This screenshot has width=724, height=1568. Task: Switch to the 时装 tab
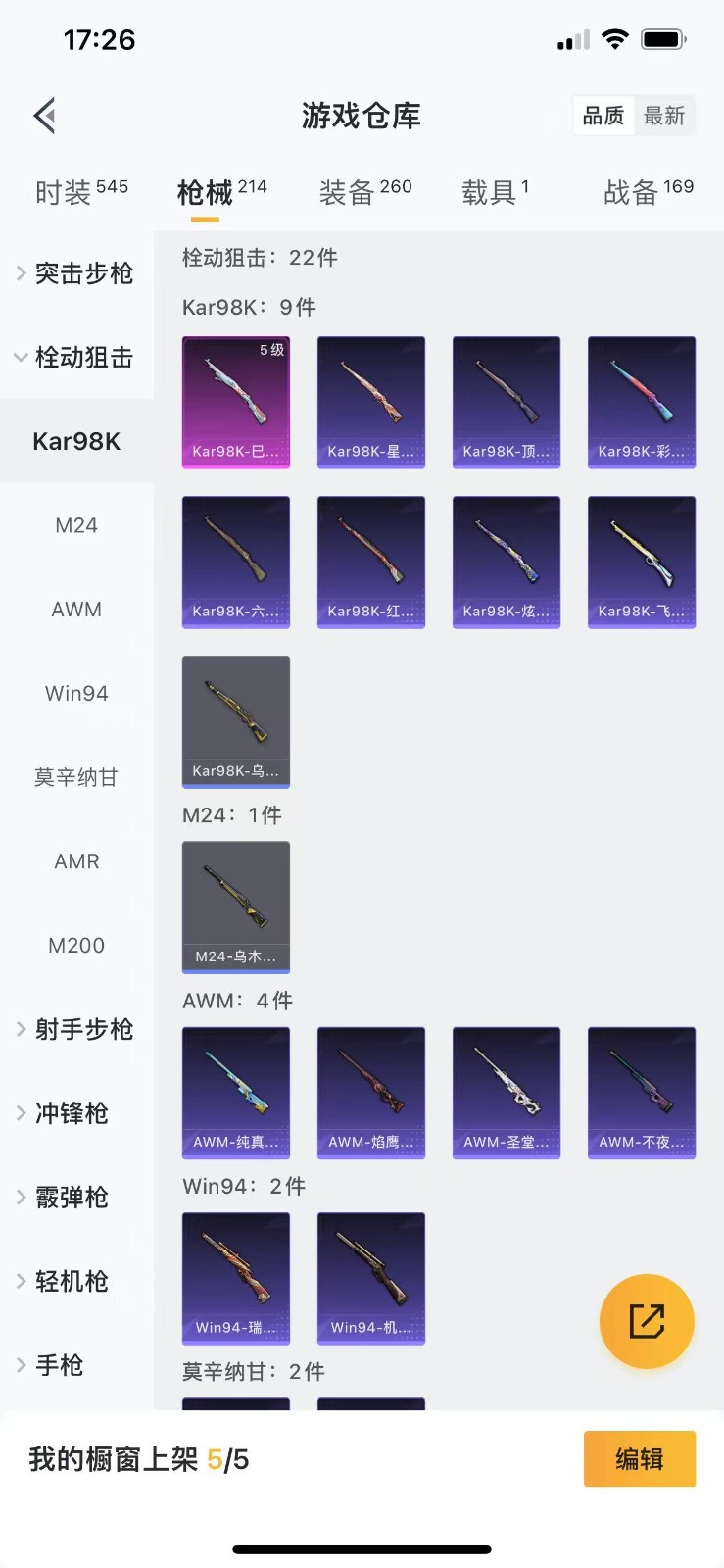(81, 192)
